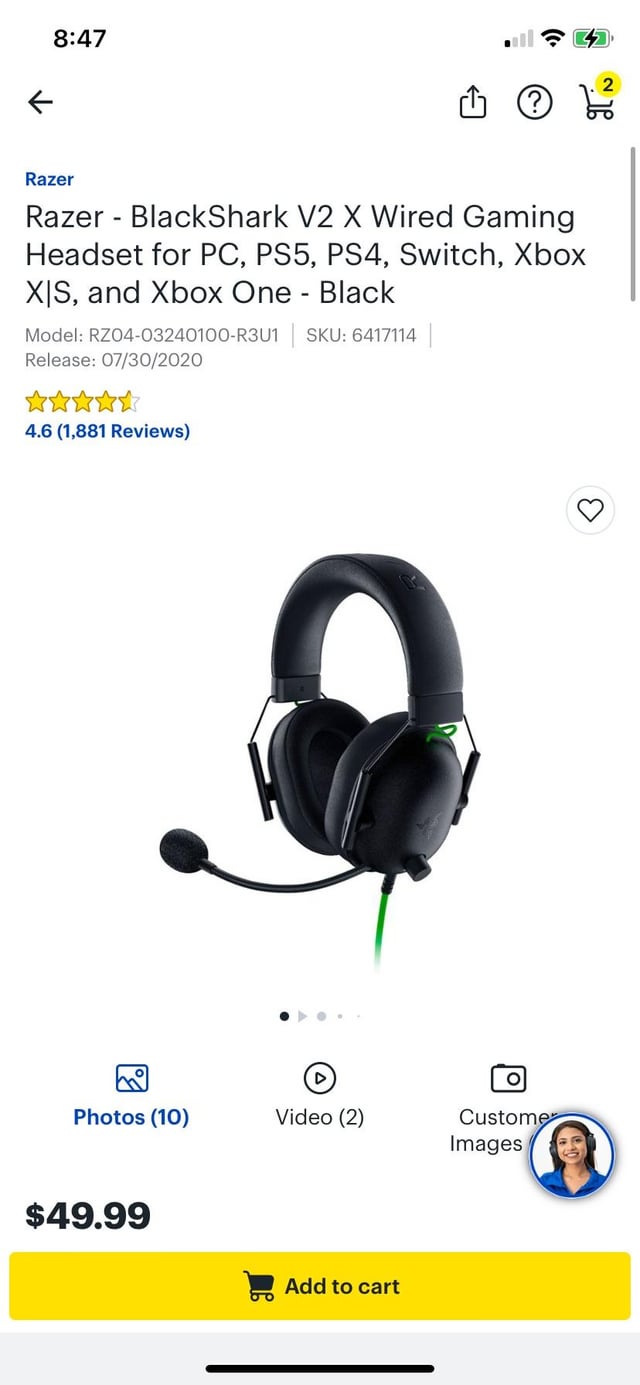
Task: Watch Video (2)
Action: coord(319,1096)
